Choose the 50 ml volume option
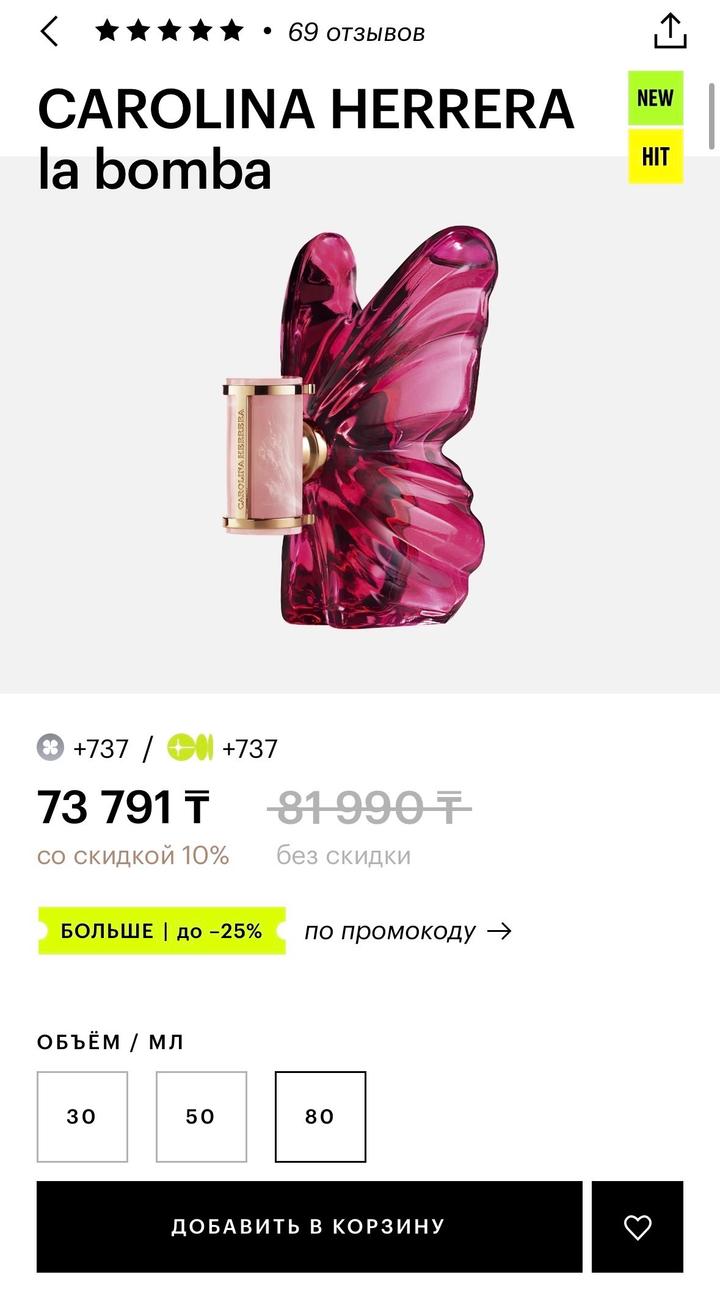Image resolution: width=720 pixels, height=1291 pixels. (201, 1117)
